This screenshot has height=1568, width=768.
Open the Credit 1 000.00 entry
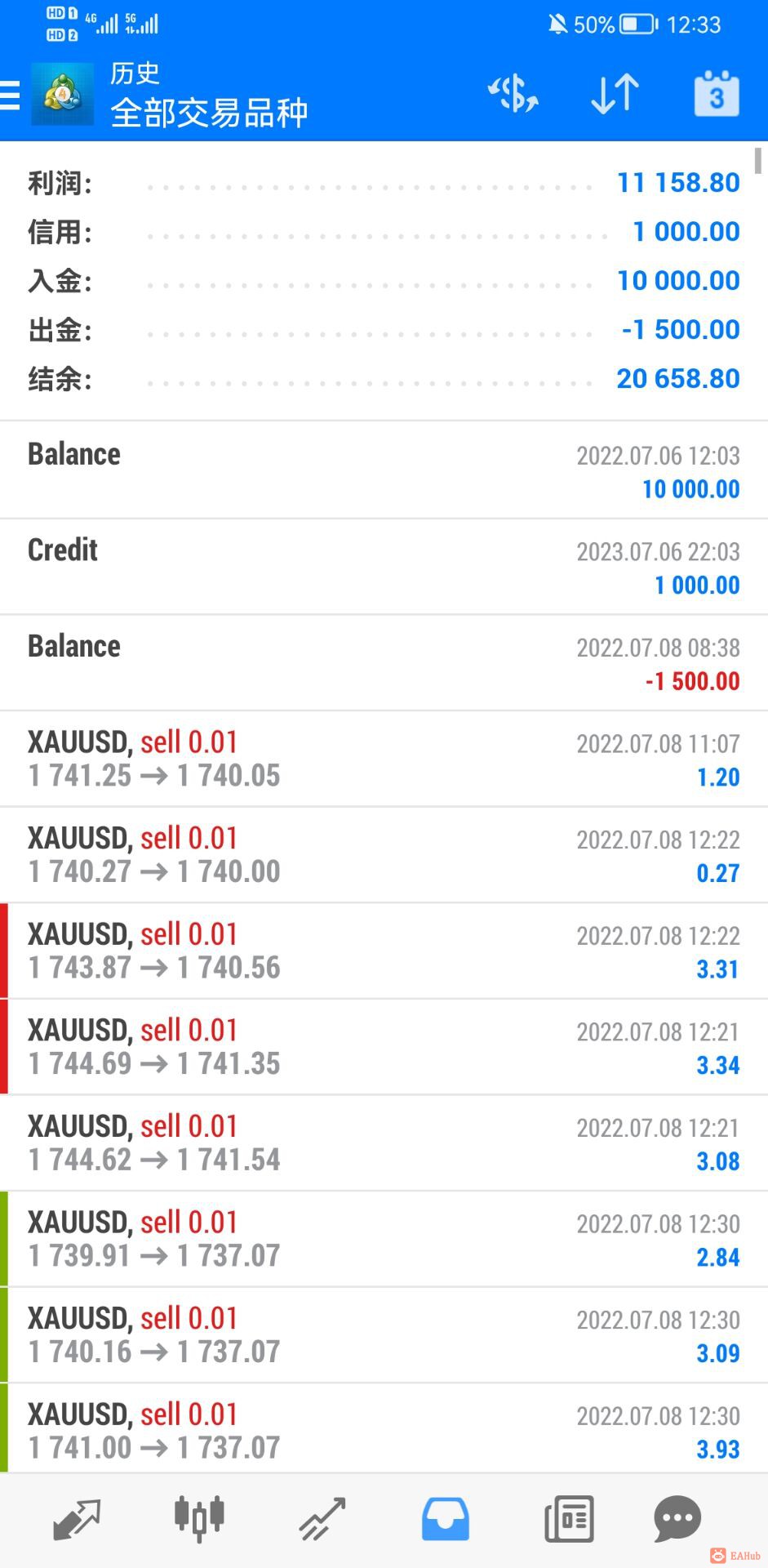384,567
